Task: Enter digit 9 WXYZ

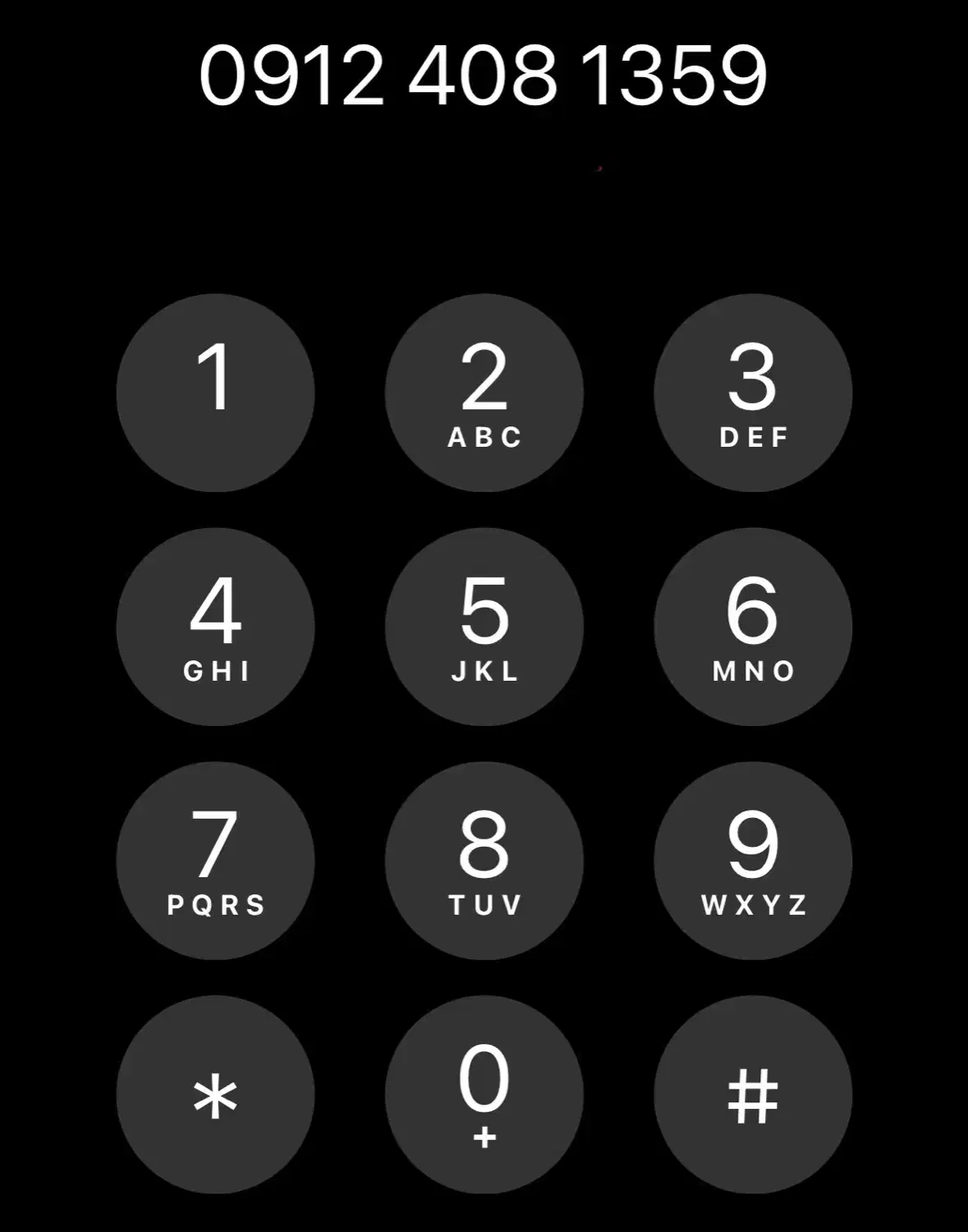Action: pos(753,861)
